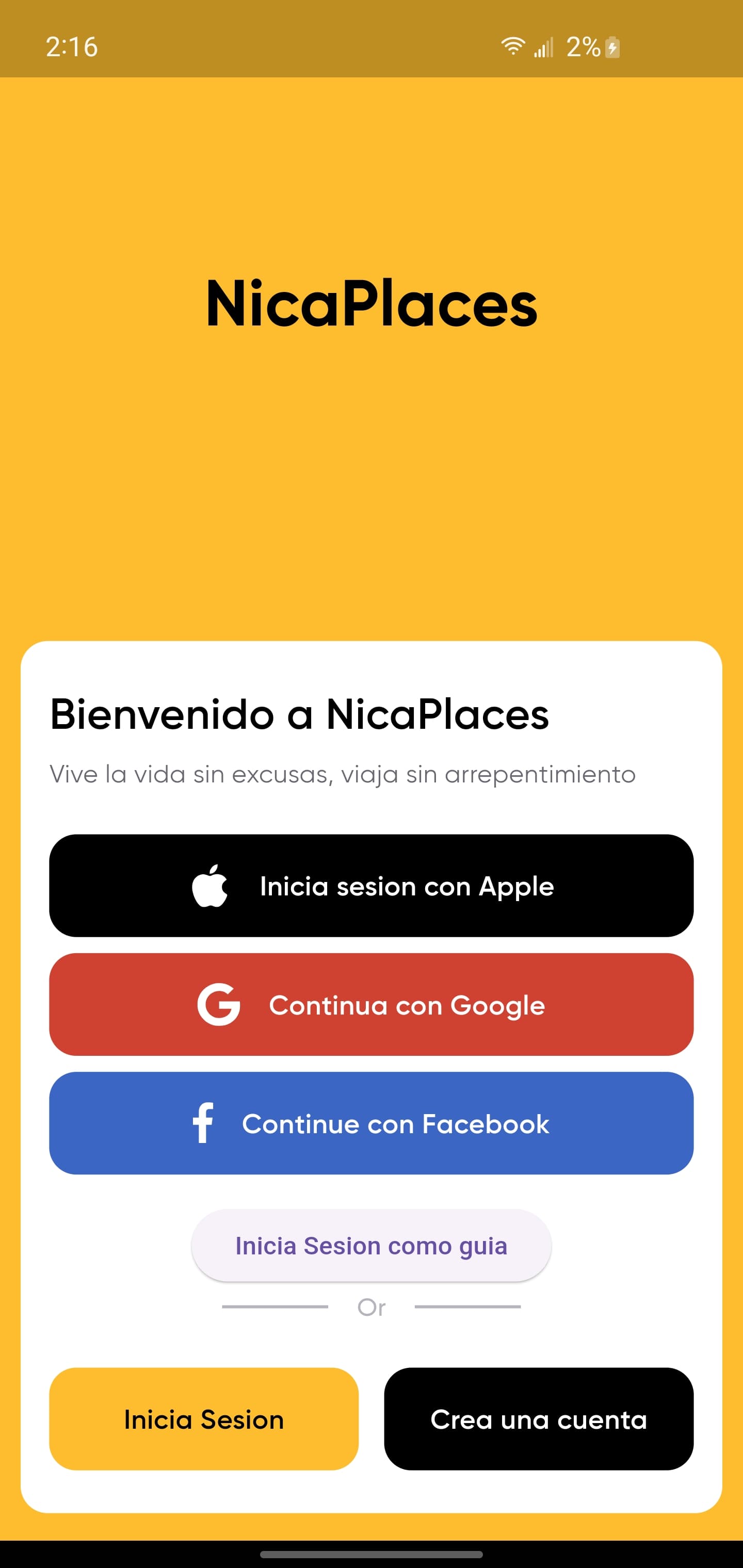Image resolution: width=743 pixels, height=1568 pixels.
Task: Tap the yellow Inicia Sesion button
Action: click(204, 1419)
